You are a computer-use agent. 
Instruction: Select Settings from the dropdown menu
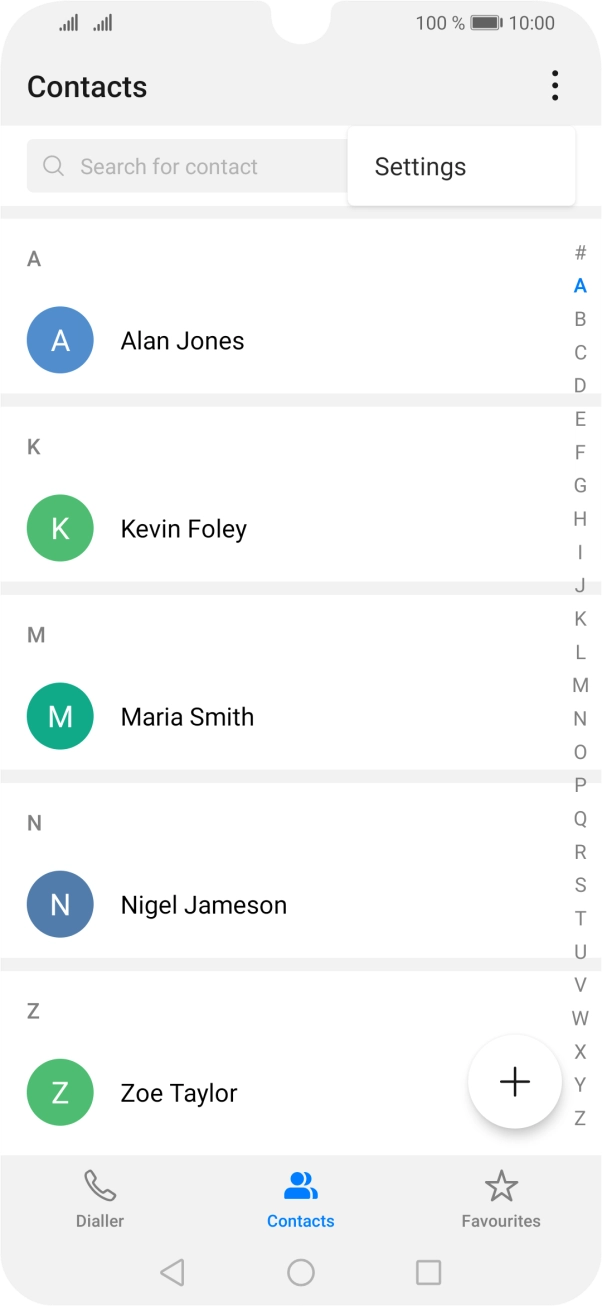(x=420, y=167)
